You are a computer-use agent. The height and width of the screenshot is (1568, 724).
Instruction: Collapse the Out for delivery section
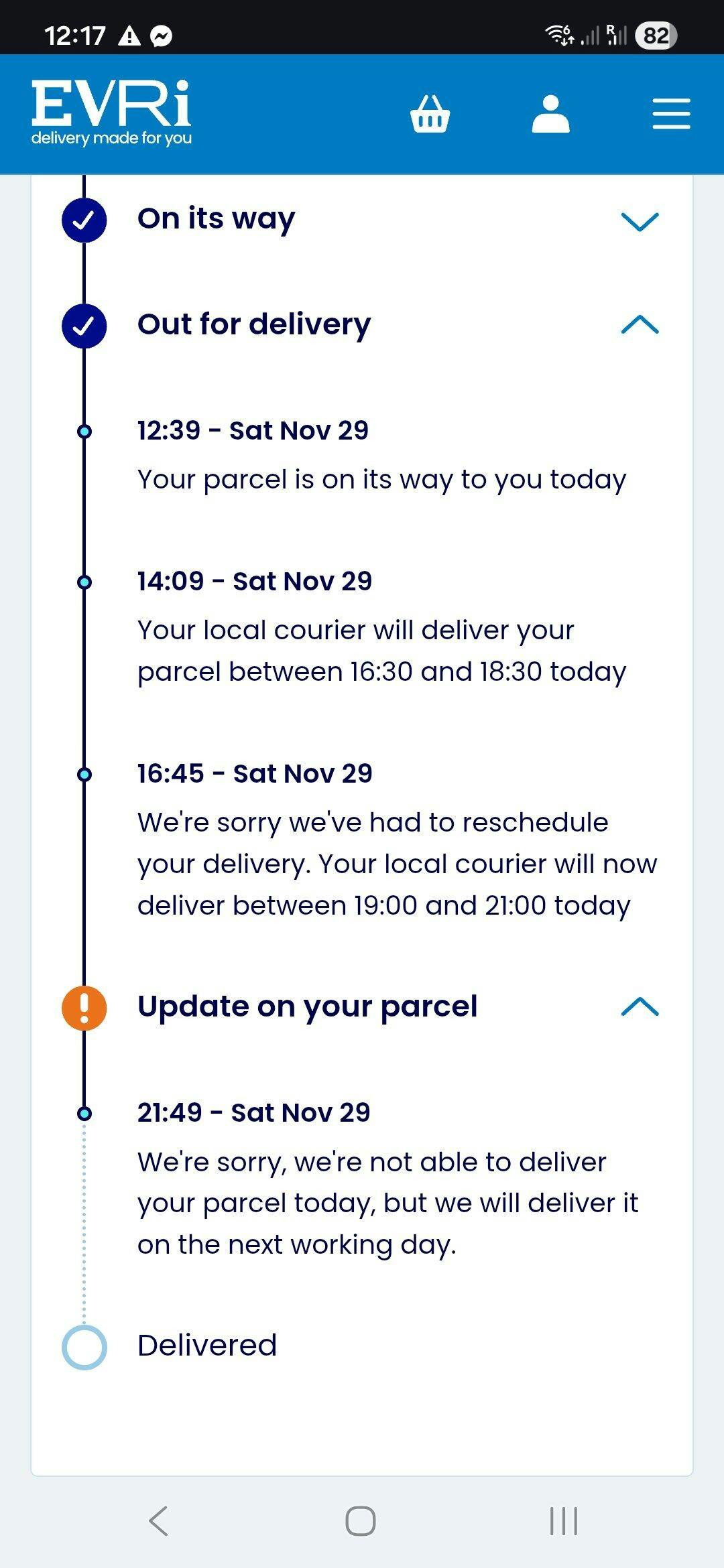(640, 324)
